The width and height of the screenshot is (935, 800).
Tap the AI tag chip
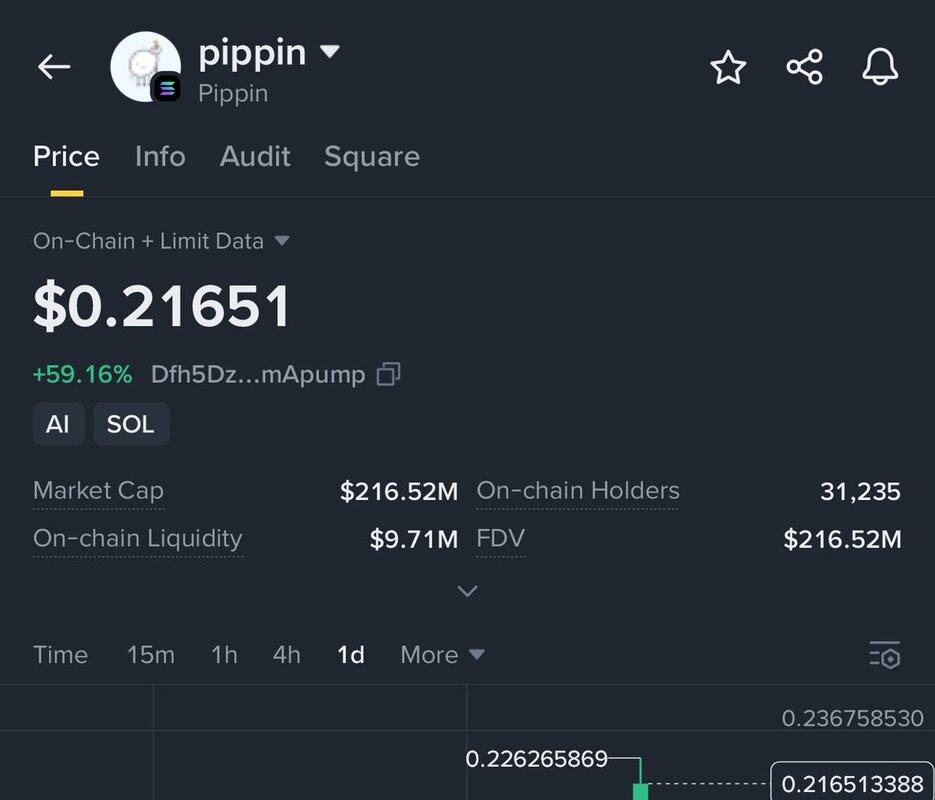58,424
